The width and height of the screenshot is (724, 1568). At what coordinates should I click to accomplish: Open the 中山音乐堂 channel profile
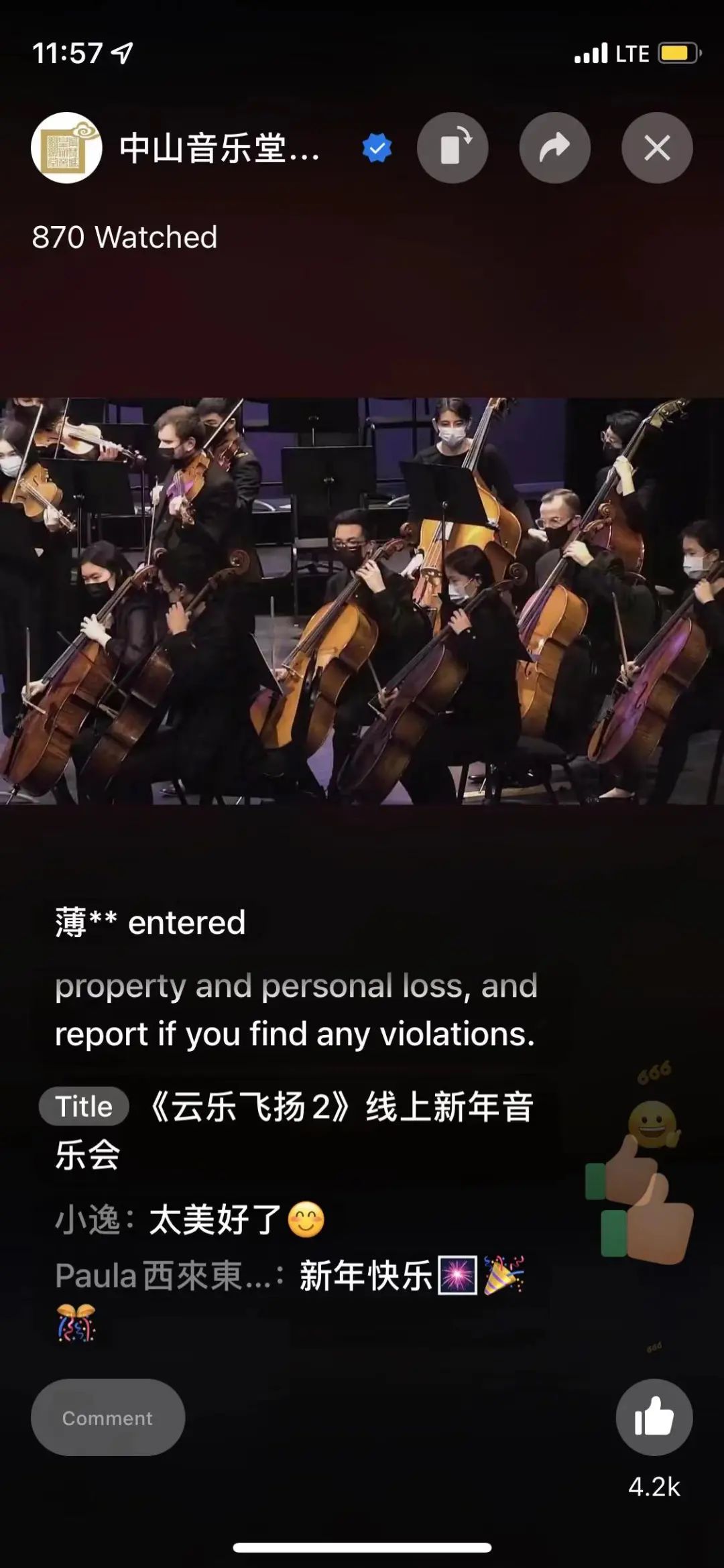point(66,148)
